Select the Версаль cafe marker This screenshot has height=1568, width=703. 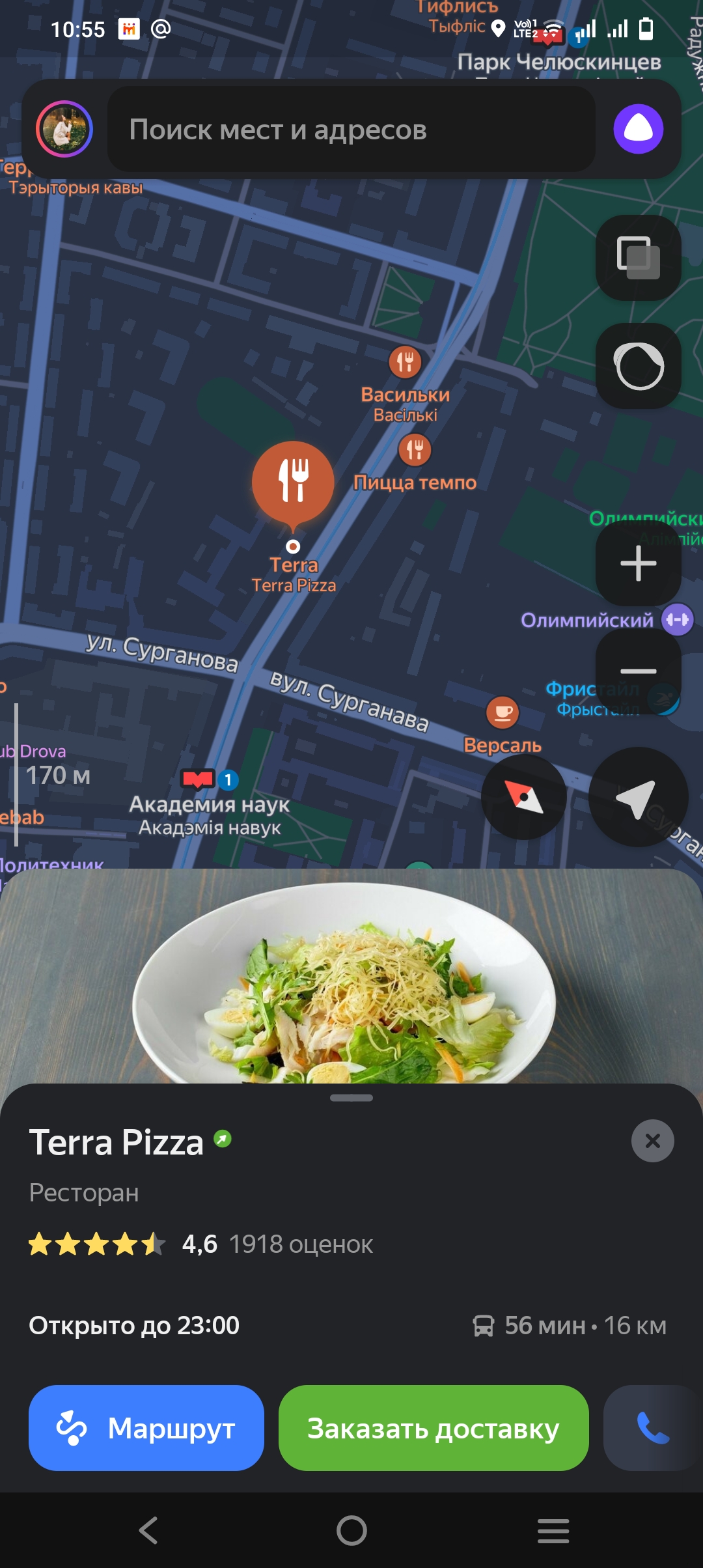pos(503,712)
